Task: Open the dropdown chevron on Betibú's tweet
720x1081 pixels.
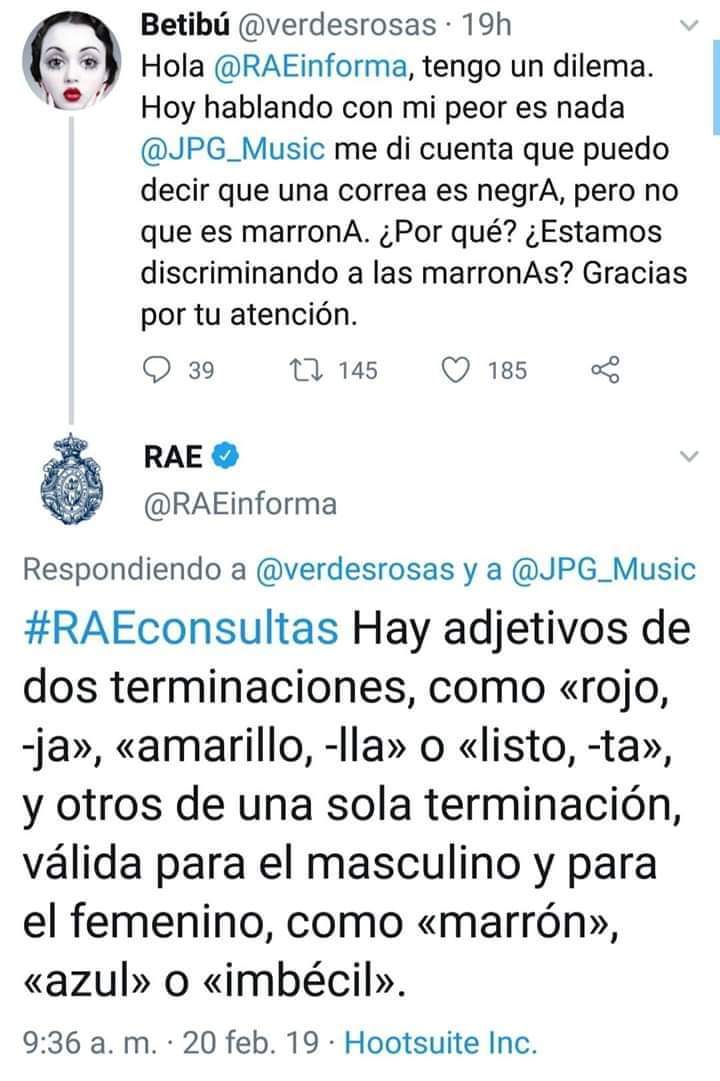Action: click(x=690, y=30)
